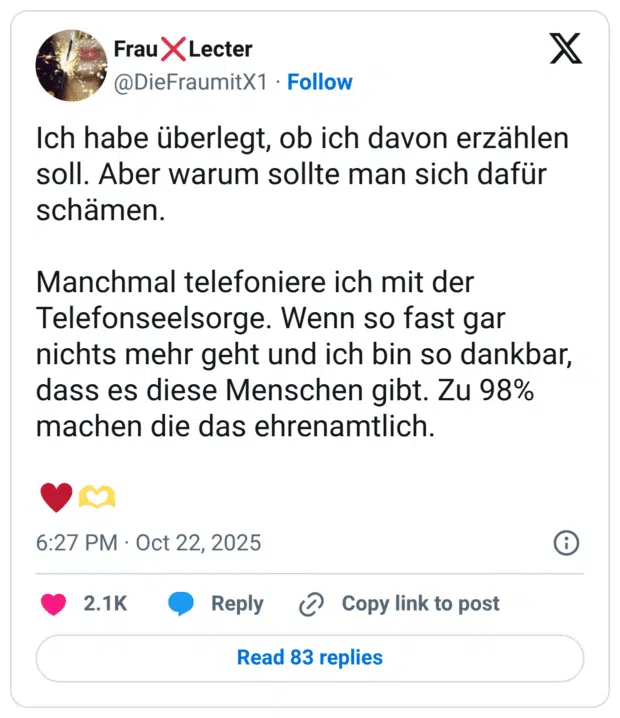This screenshot has width=620, height=718.
Task: Open Frau Lecter's profile picture
Action: 71,64
